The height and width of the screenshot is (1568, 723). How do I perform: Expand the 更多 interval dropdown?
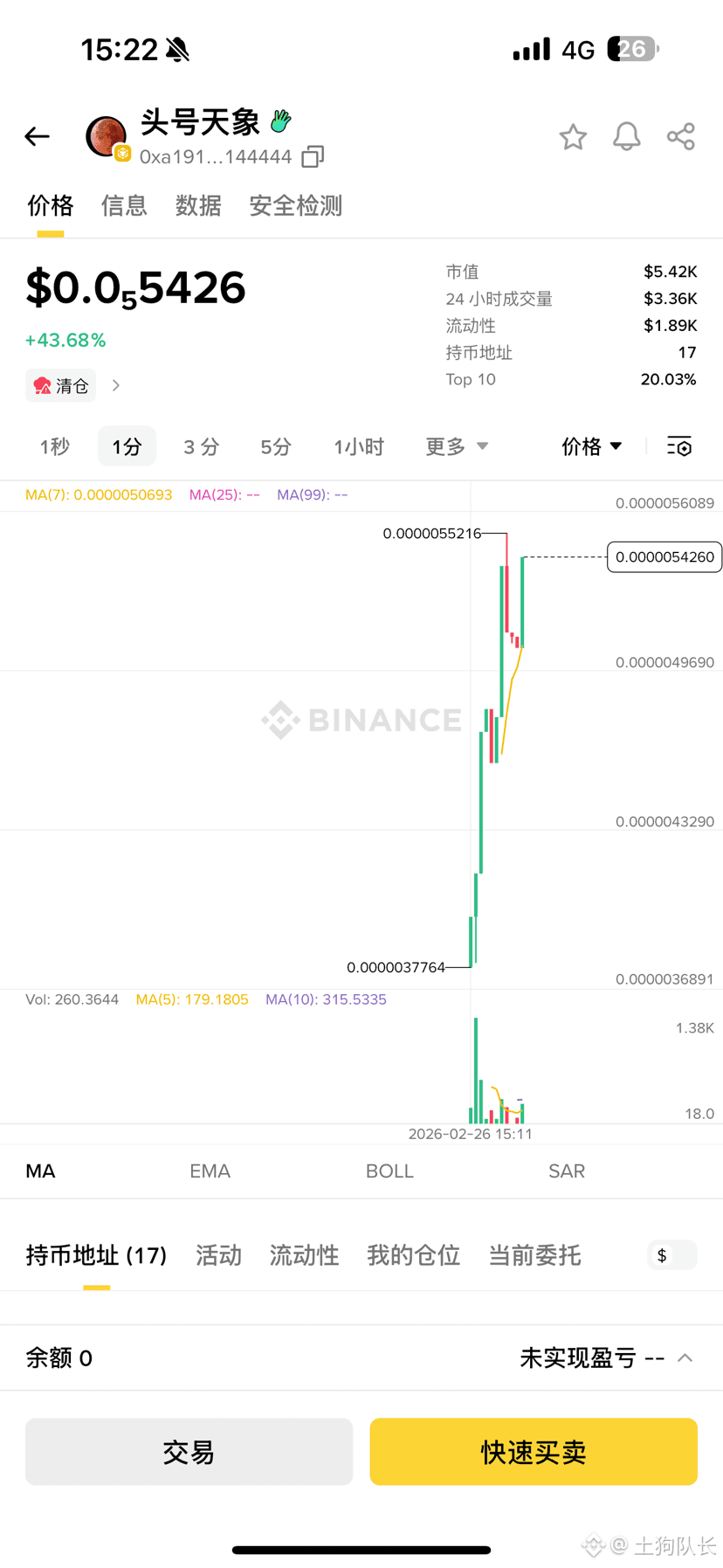tap(456, 447)
